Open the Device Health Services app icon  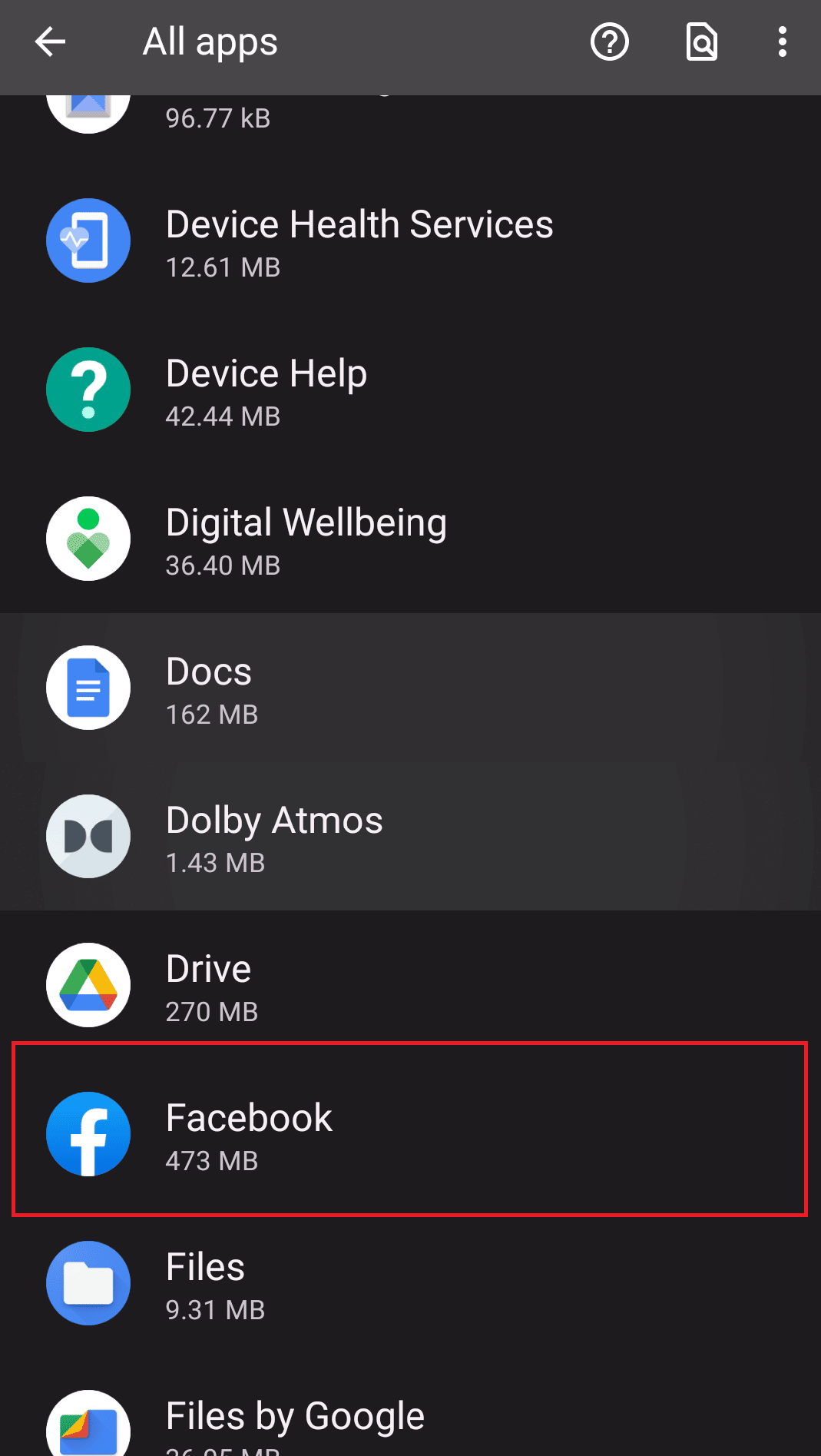pyautogui.click(x=88, y=240)
